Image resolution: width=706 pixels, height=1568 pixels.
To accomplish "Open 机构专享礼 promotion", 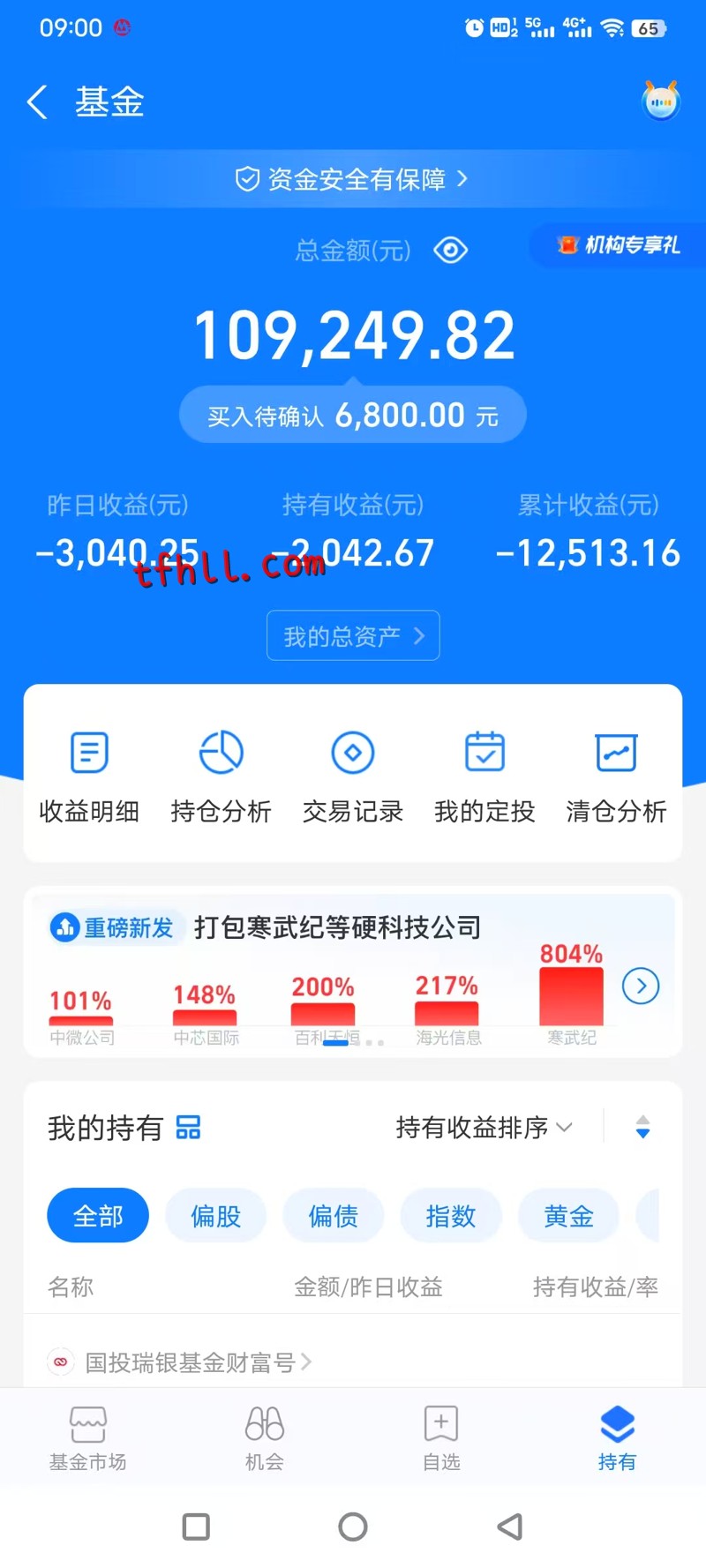I will 620,245.
